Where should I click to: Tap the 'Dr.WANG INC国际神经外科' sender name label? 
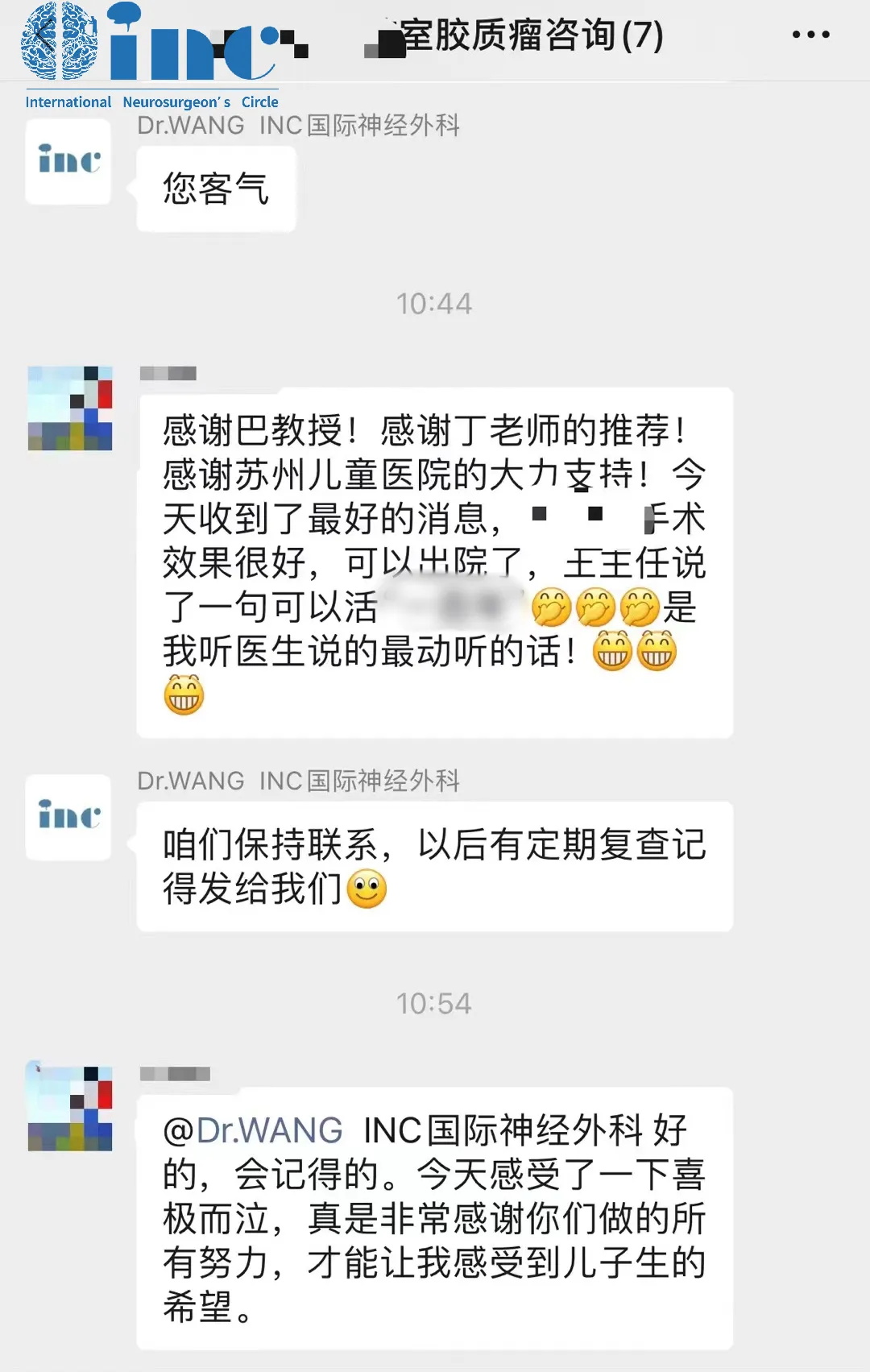tap(298, 126)
